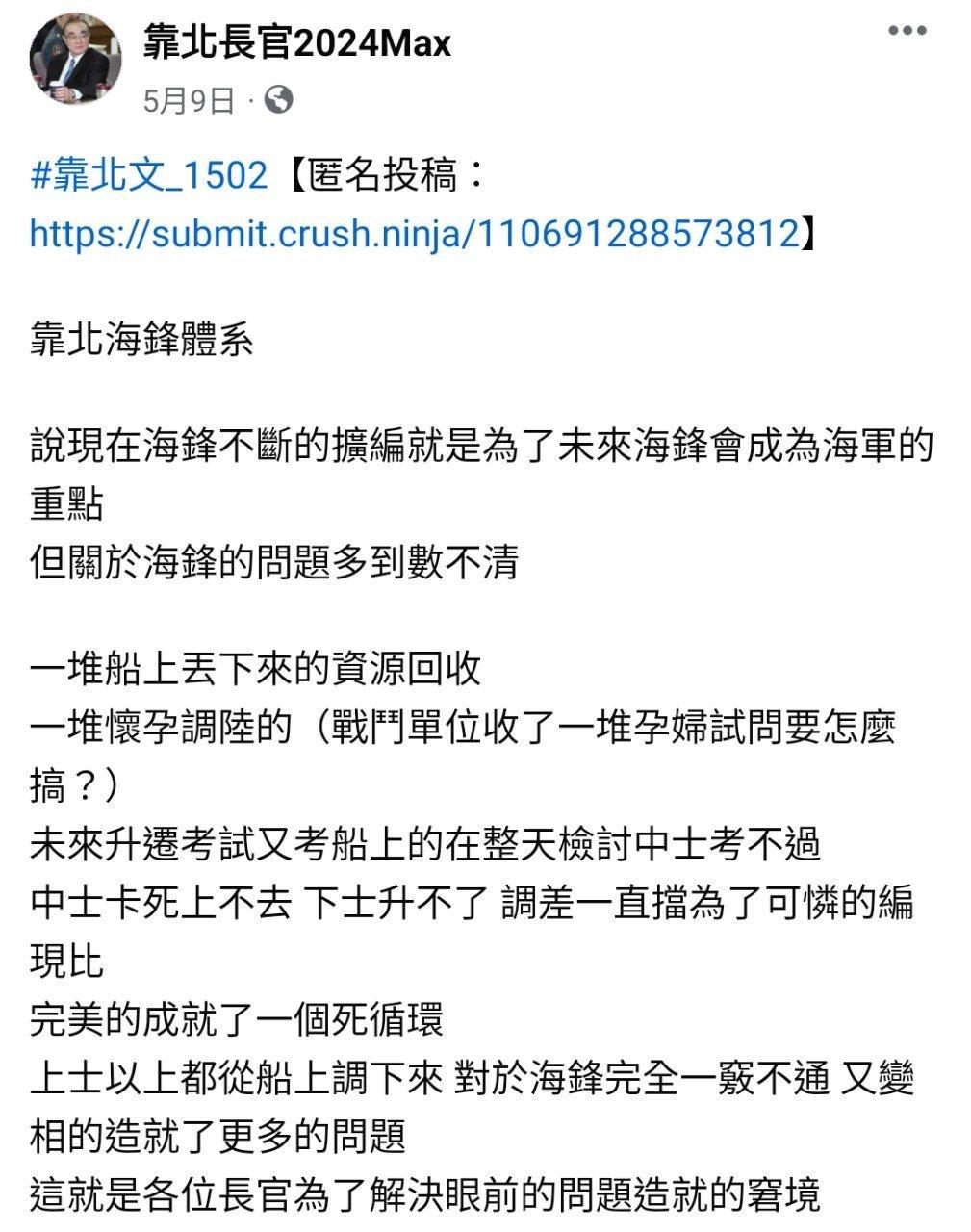Screen dimensions: 971x1232
Task: Open 靠北長官2024Max profile picture
Action: tap(77, 59)
